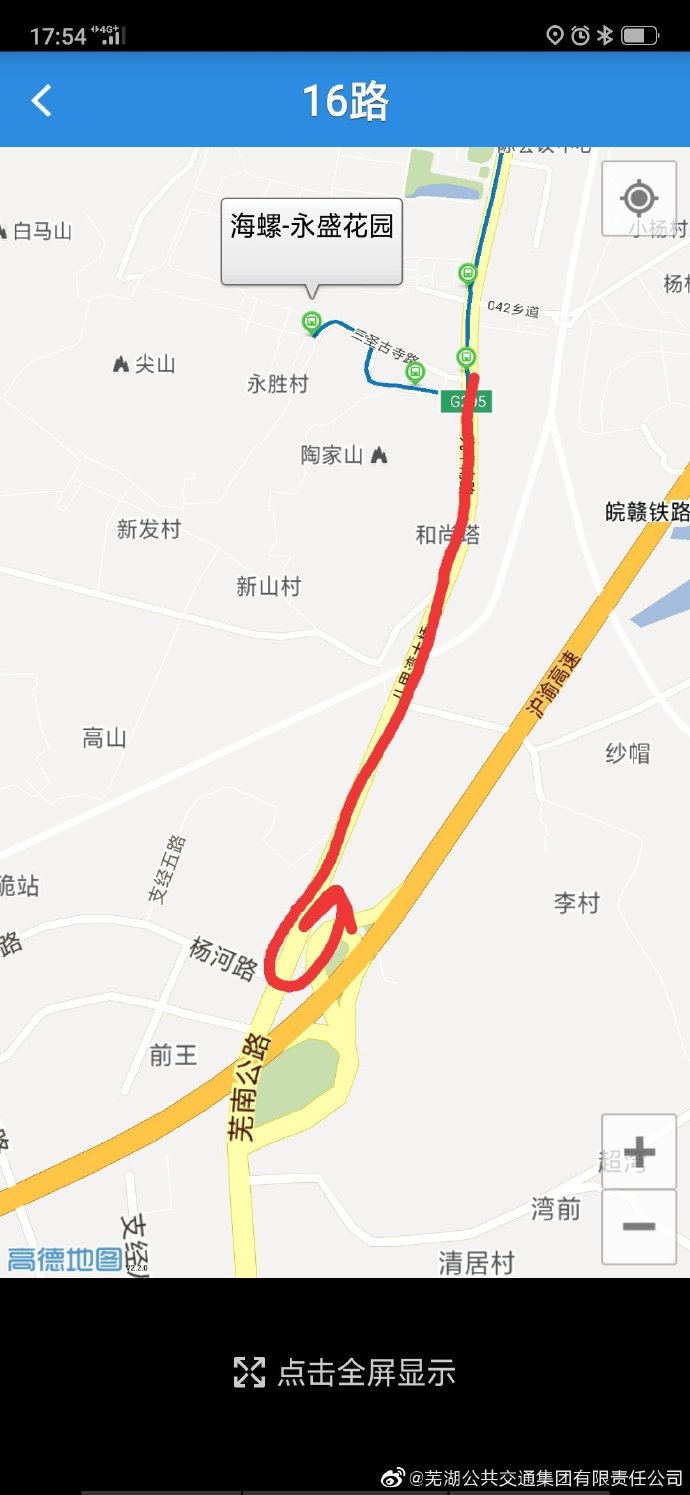Select the bus stop marker beside the G205 sign

pyautogui.click(x=466, y=356)
